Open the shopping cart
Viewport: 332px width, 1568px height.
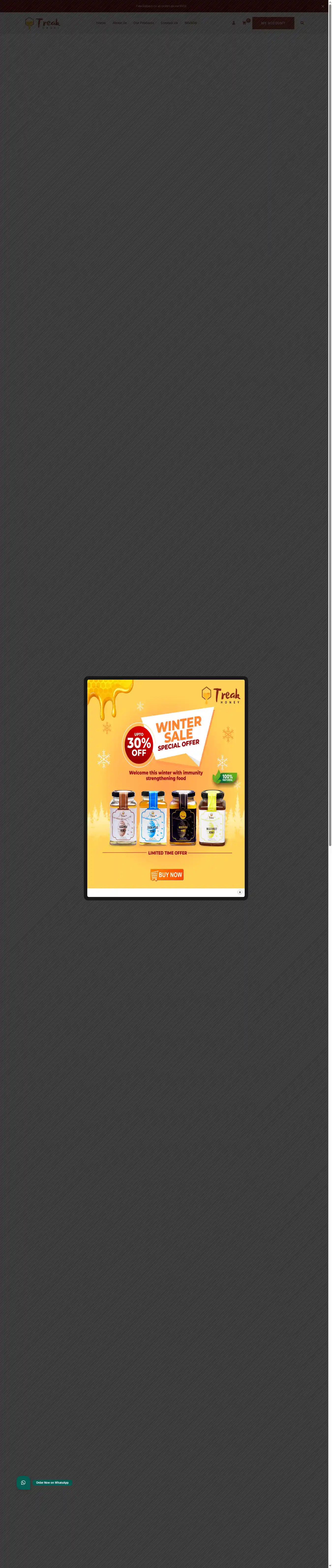(244, 23)
